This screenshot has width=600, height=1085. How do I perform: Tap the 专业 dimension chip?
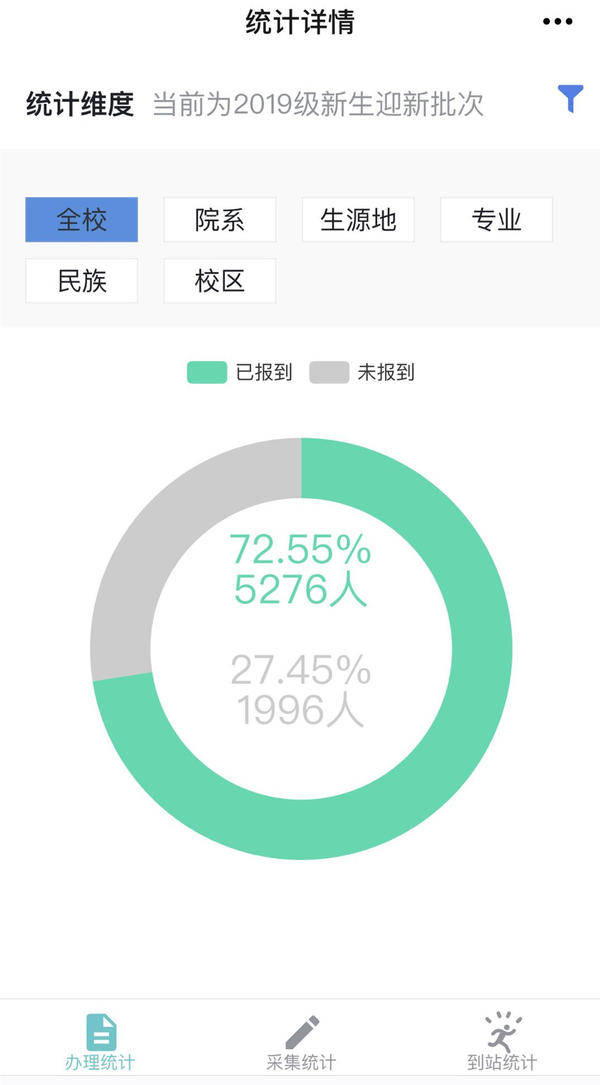[497, 220]
